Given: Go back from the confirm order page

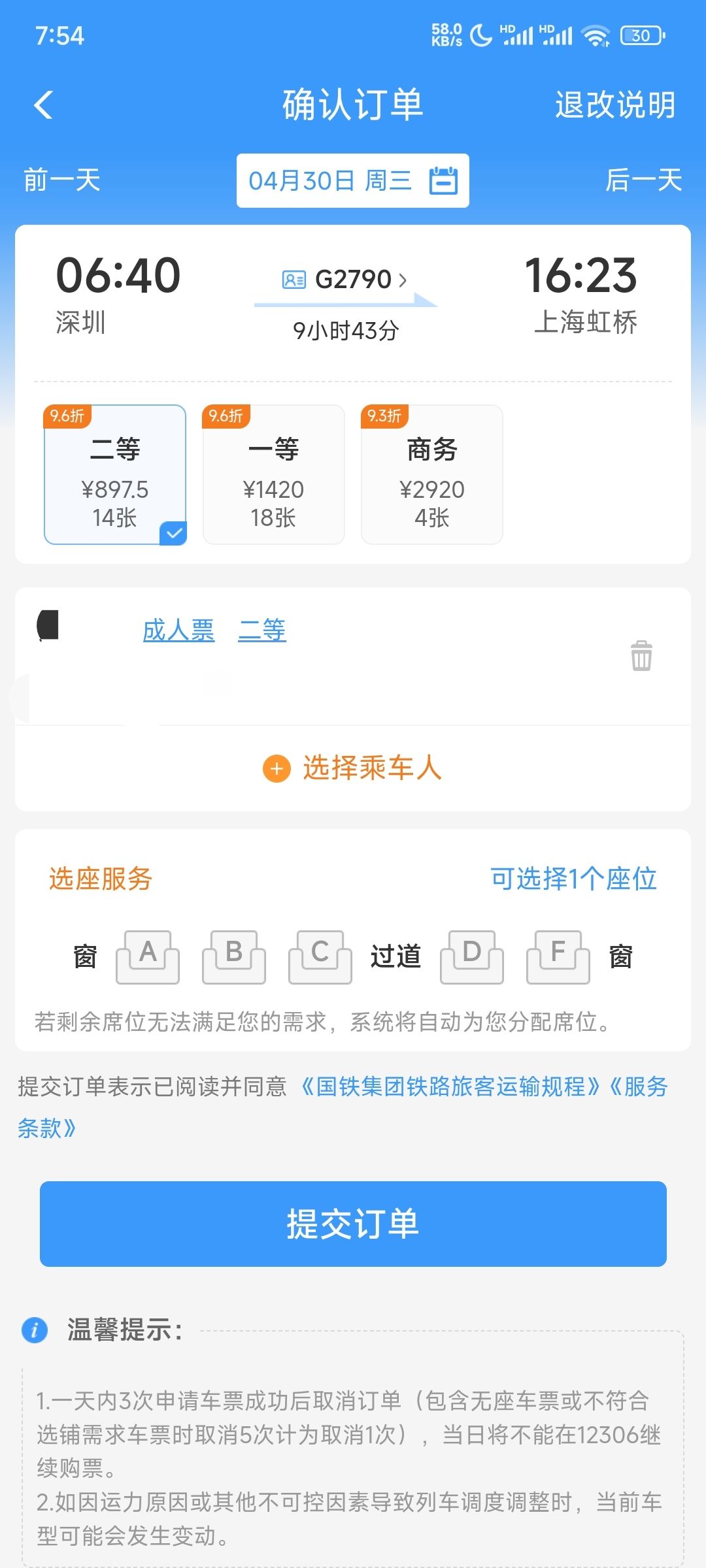Looking at the screenshot, I should tap(44, 105).
